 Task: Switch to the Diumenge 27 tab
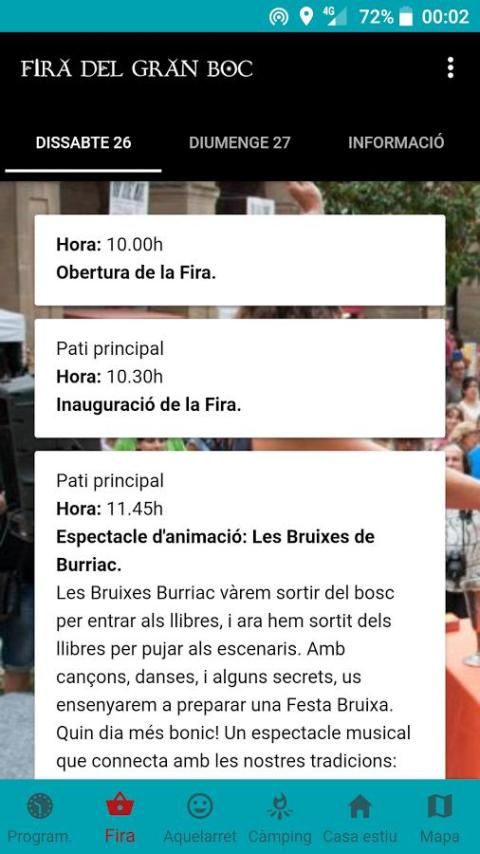[240, 143]
